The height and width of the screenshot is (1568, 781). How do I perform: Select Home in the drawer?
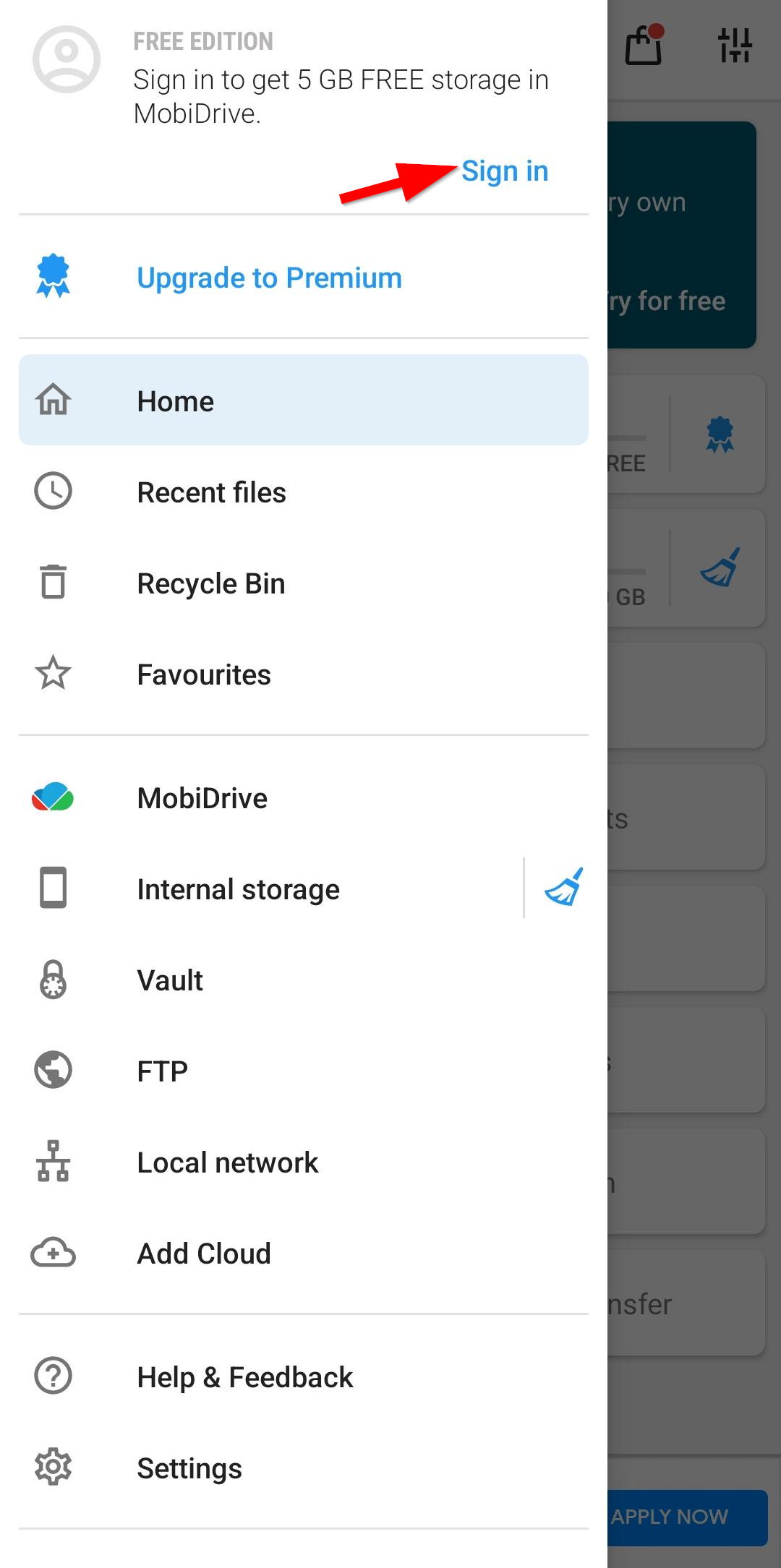click(x=304, y=400)
